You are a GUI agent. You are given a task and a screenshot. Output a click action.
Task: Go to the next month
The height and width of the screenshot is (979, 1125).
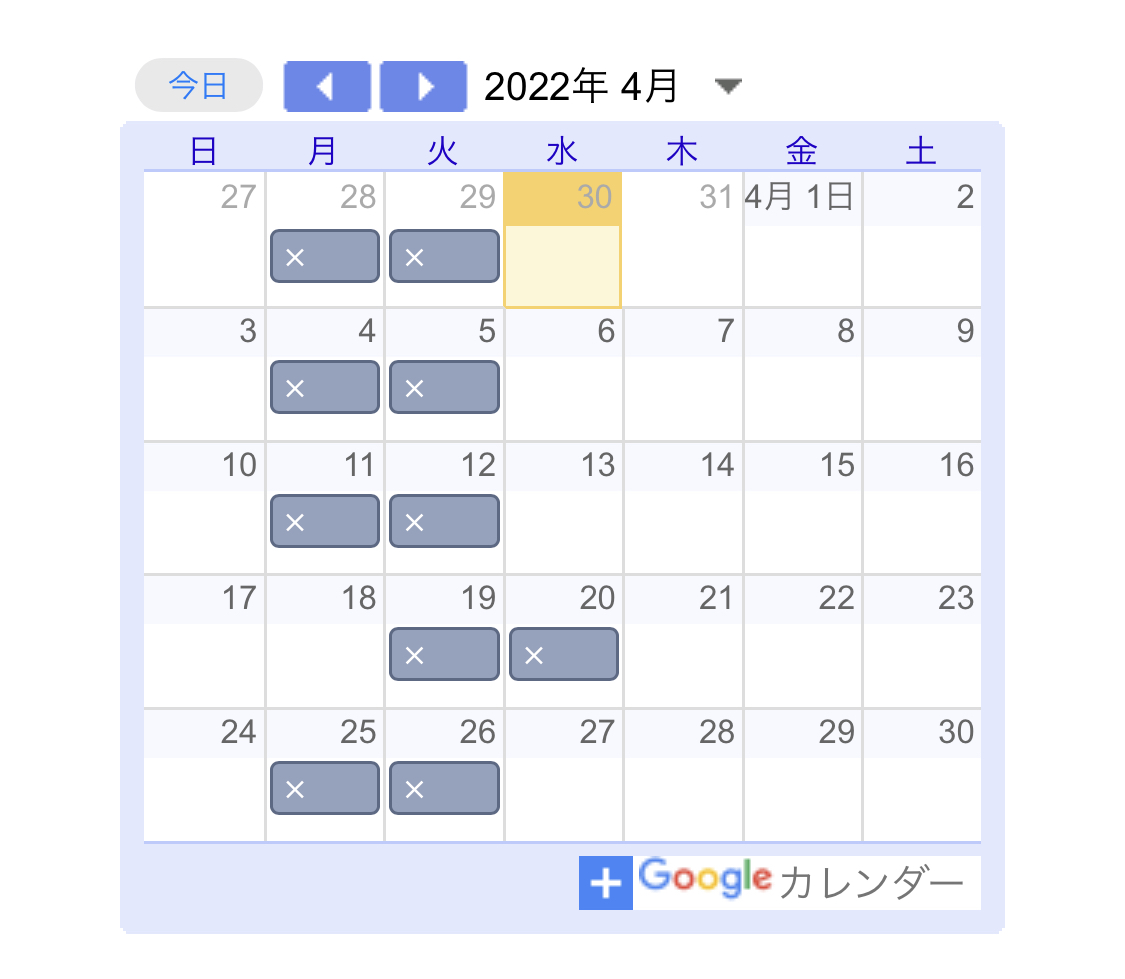coord(424,87)
